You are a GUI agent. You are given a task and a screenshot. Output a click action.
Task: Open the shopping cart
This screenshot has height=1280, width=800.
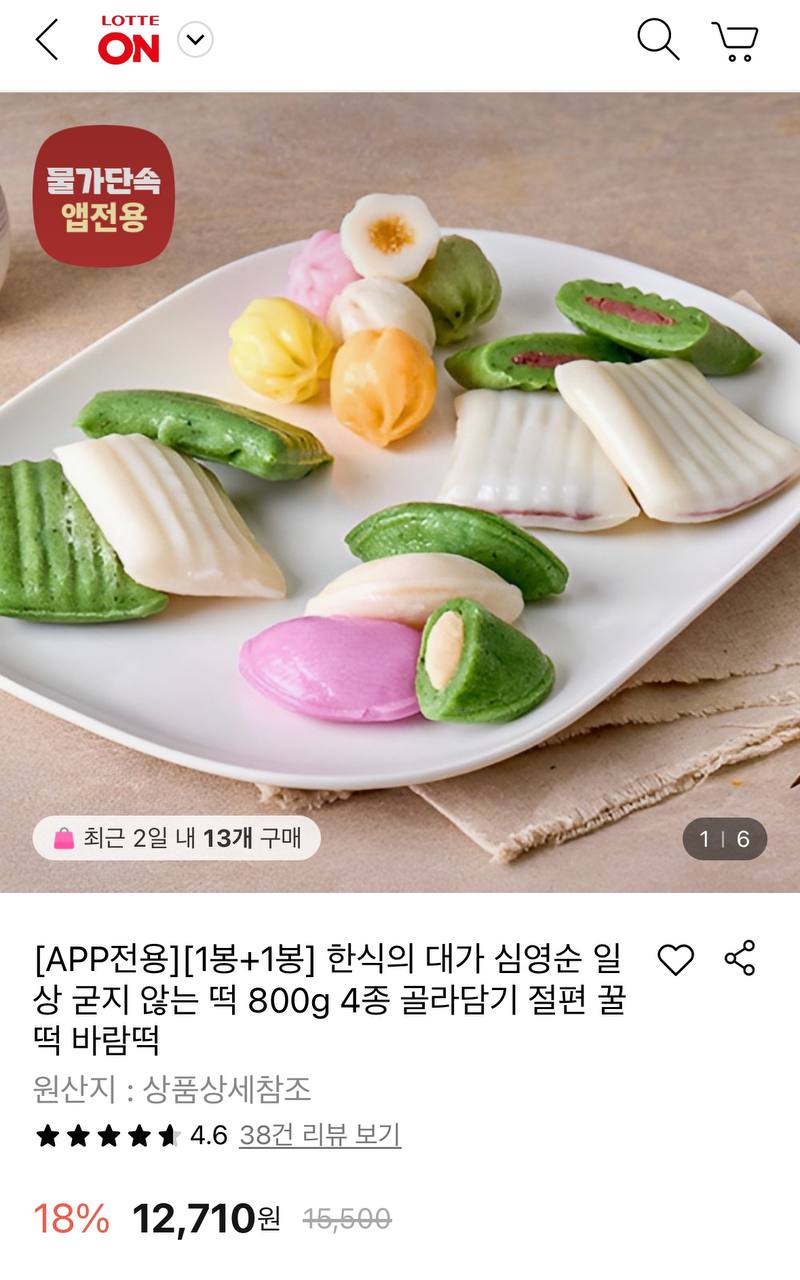735,41
